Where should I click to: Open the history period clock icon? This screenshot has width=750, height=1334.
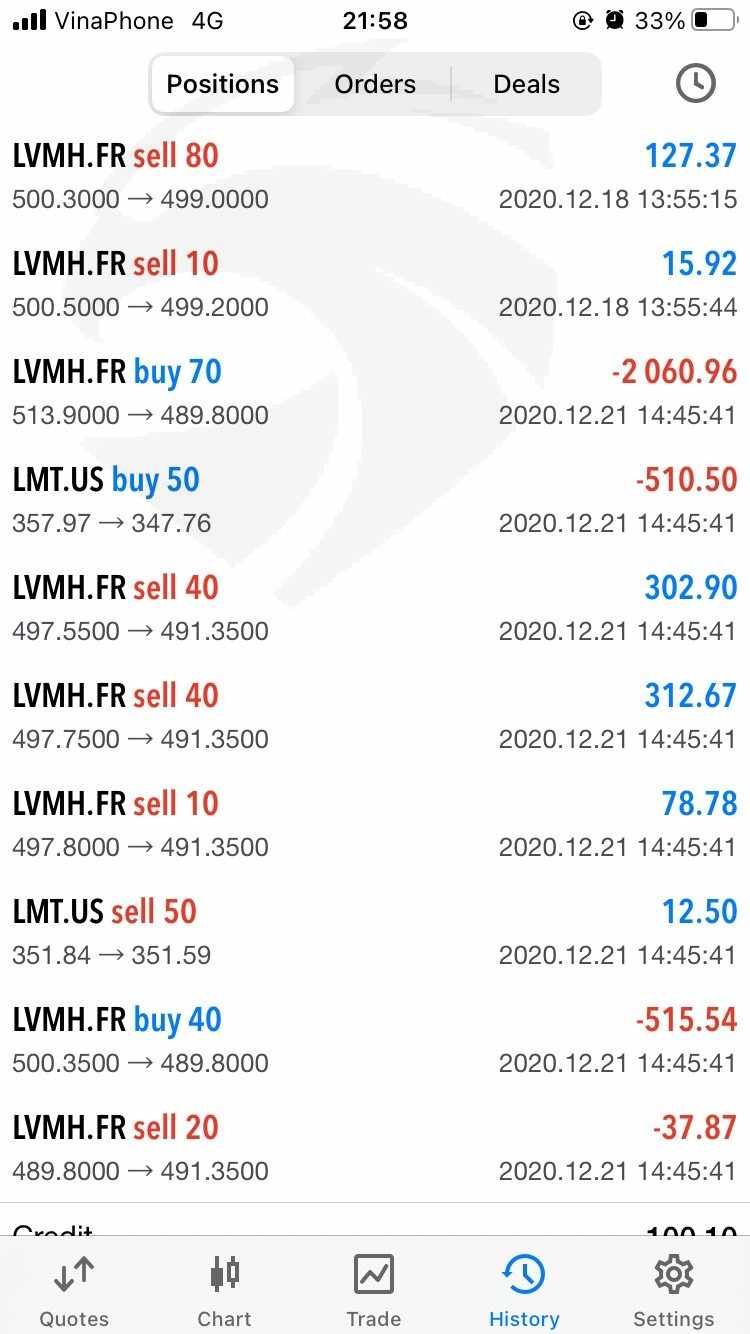[695, 84]
